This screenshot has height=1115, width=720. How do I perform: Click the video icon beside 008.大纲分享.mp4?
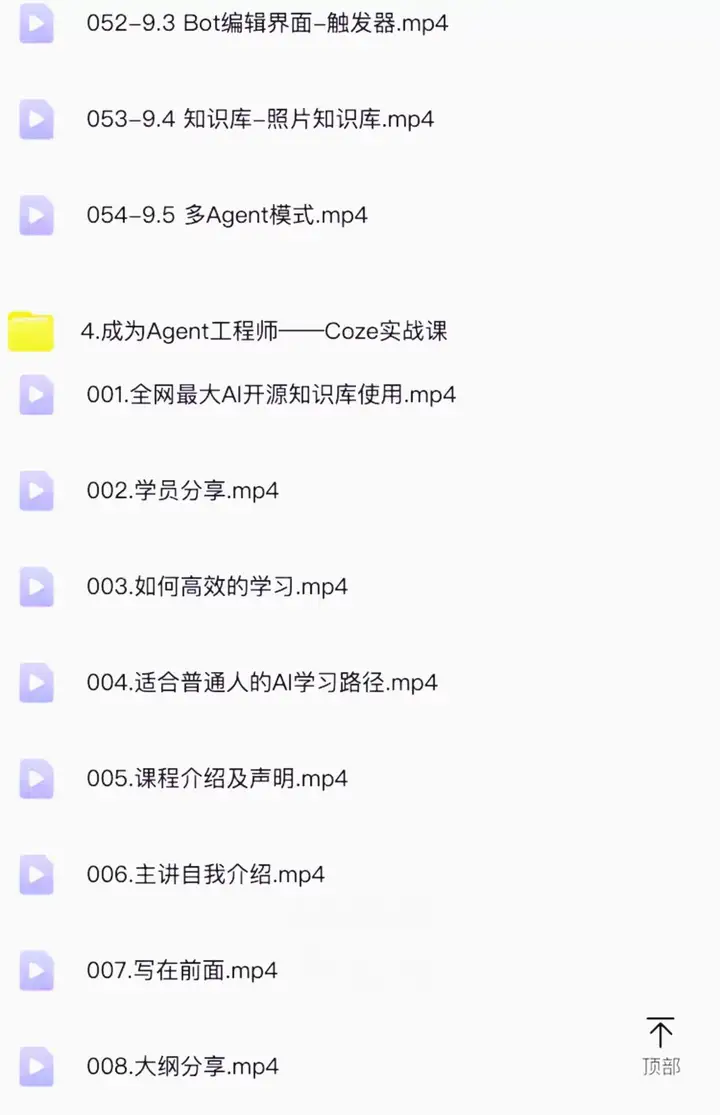pyautogui.click(x=36, y=1066)
